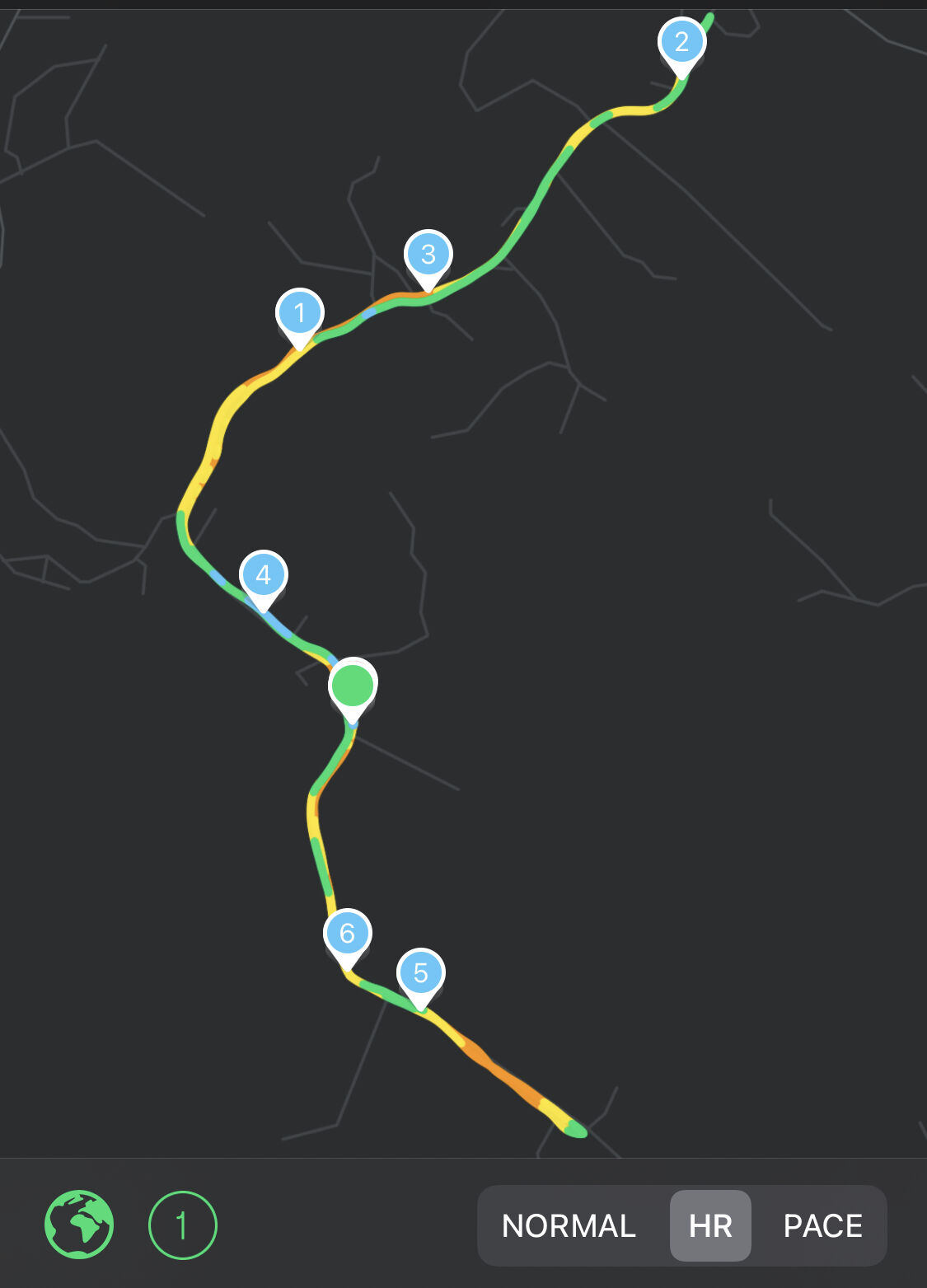Screen dimensions: 927x1288
Task: Select split marker 1 on route
Action: tap(300, 314)
